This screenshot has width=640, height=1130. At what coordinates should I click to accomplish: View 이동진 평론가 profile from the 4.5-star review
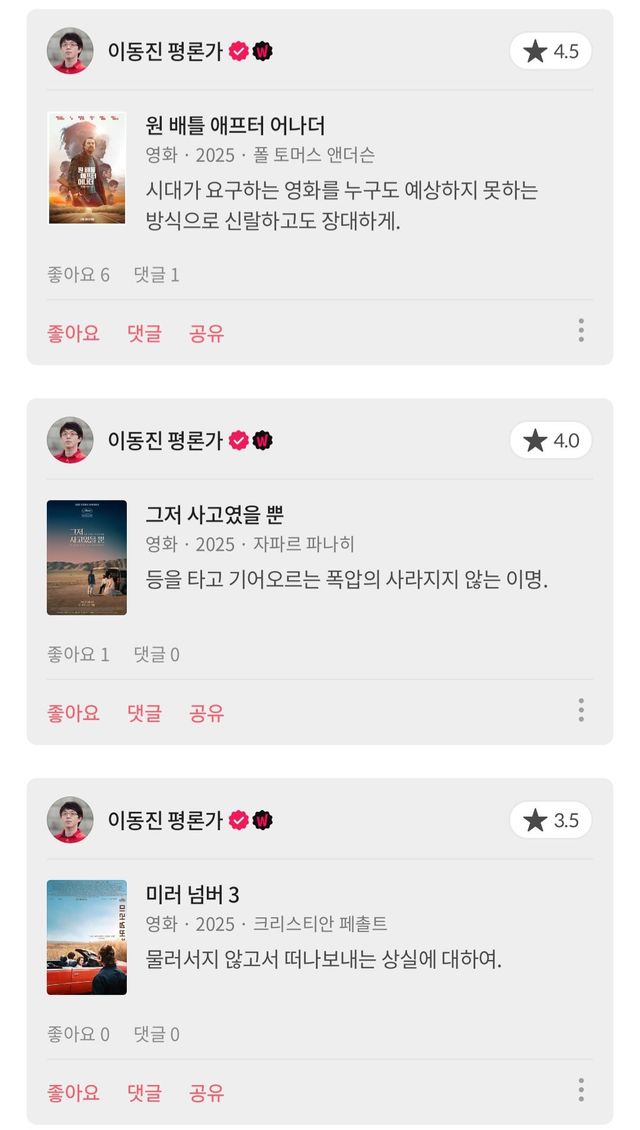pos(70,51)
